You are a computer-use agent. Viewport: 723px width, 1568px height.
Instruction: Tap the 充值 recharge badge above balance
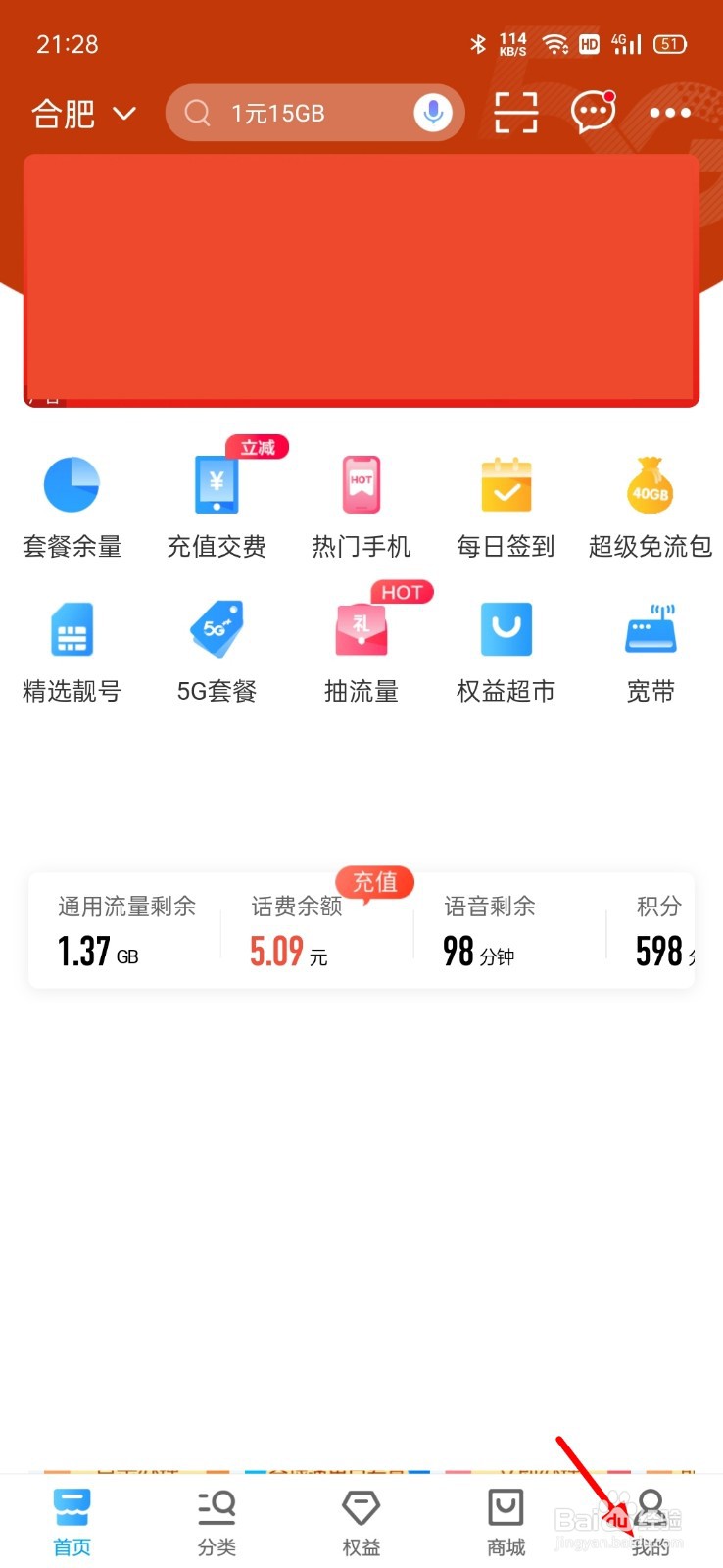point(375,882)
